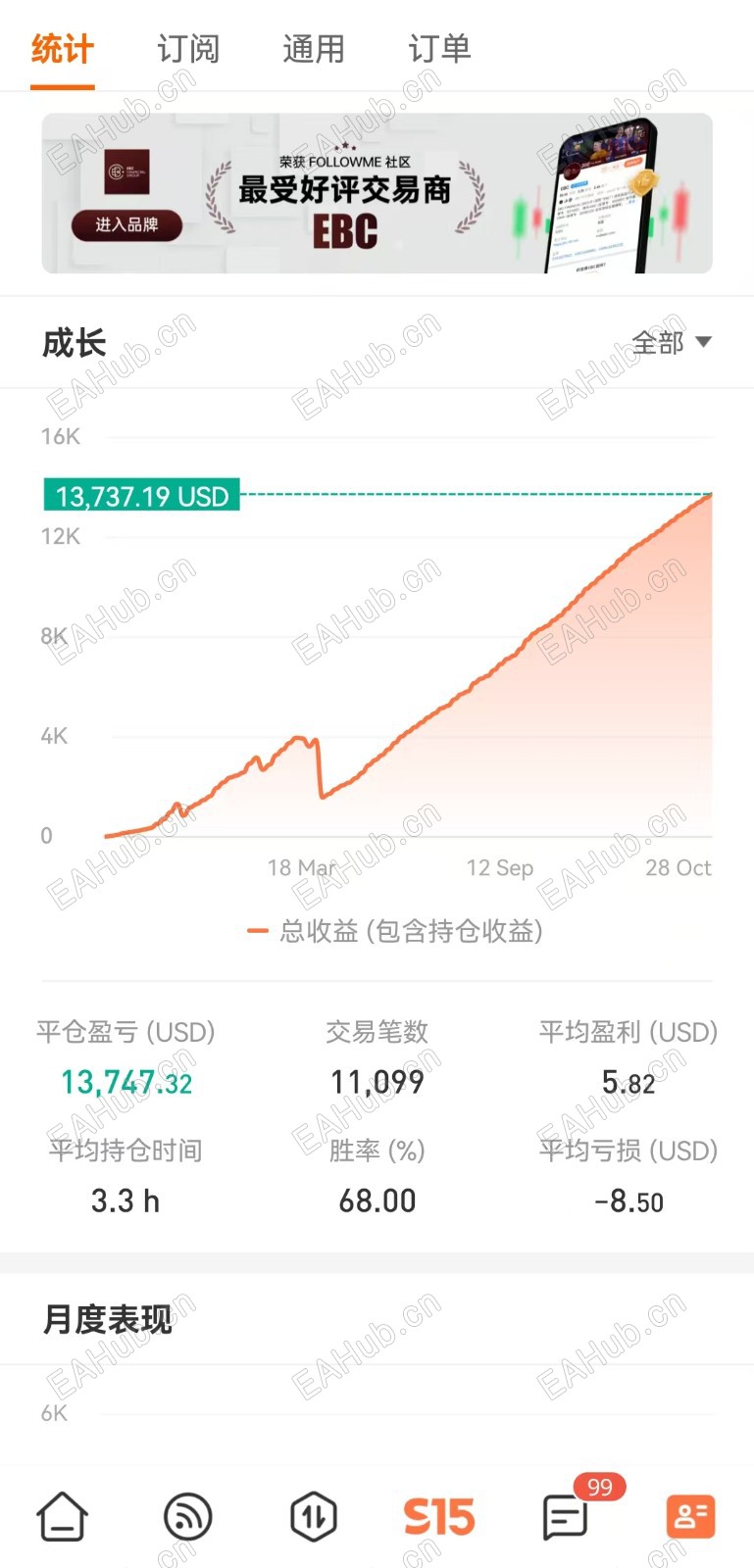Open messages with the 99 notification badge
This screenshot has width=754, height=1568.
point(564,1519)
